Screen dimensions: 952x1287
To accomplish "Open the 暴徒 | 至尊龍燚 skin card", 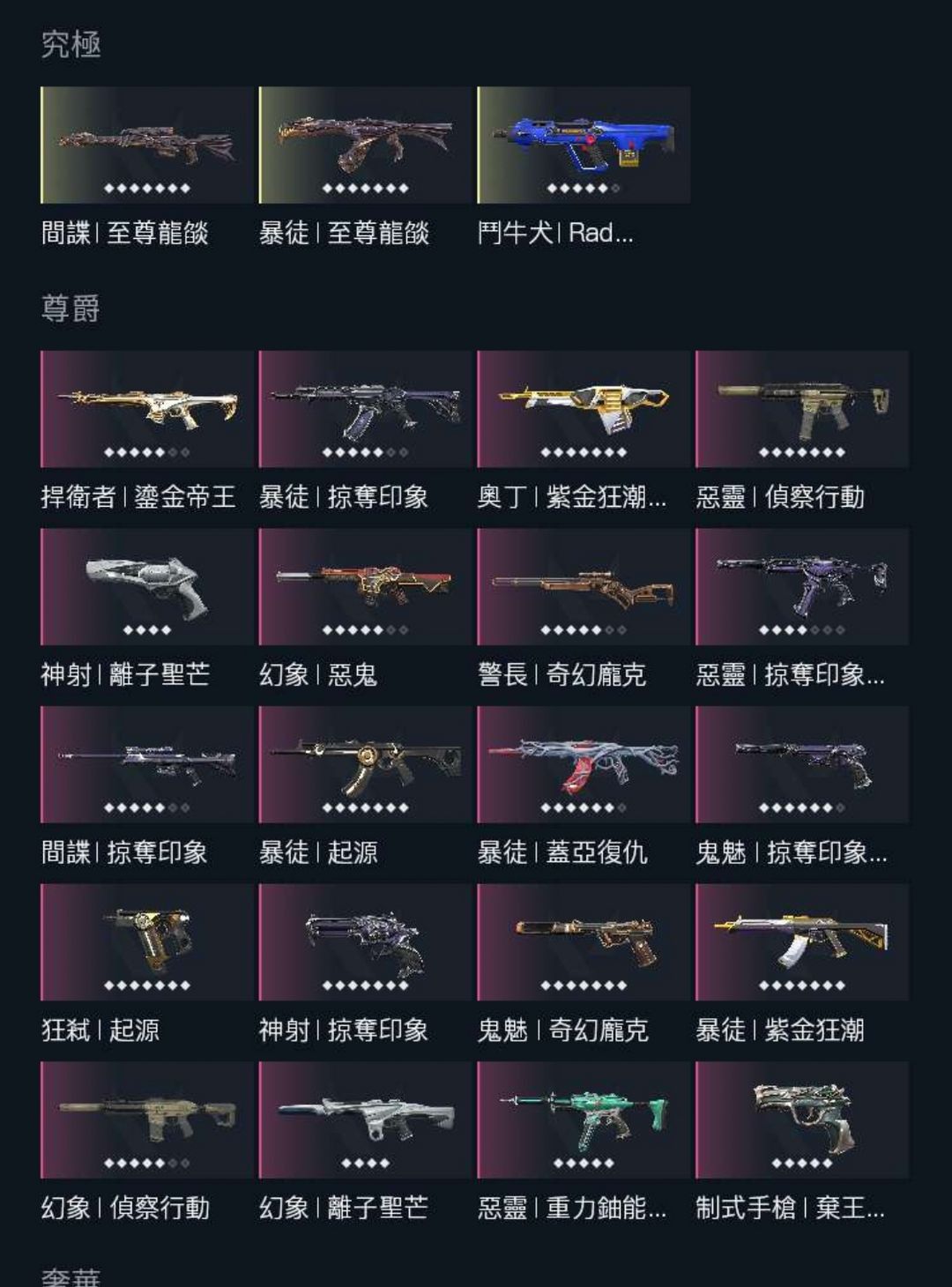I will coord(365,145).
